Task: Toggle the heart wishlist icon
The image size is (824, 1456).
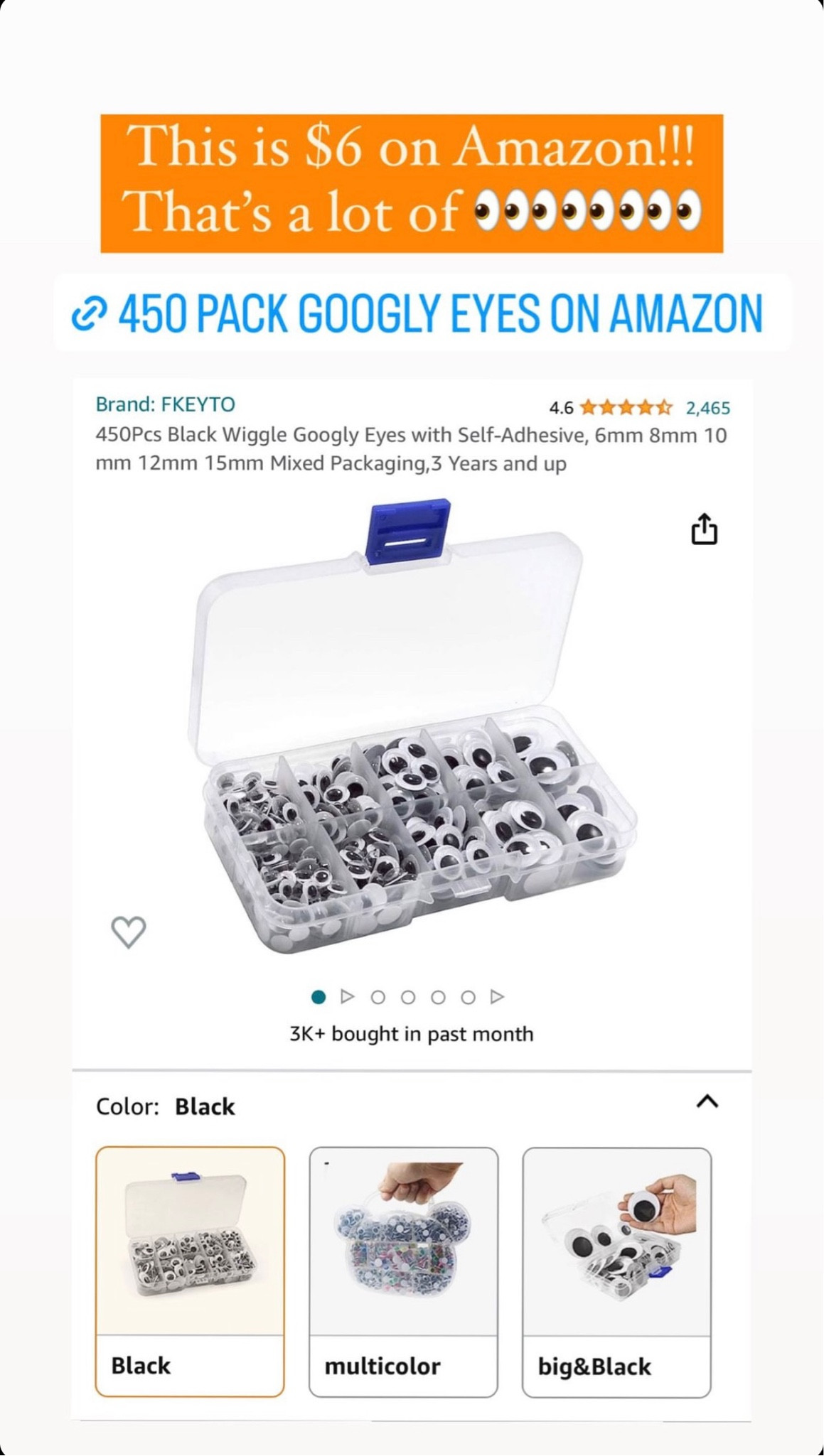Action: (130, 932)
